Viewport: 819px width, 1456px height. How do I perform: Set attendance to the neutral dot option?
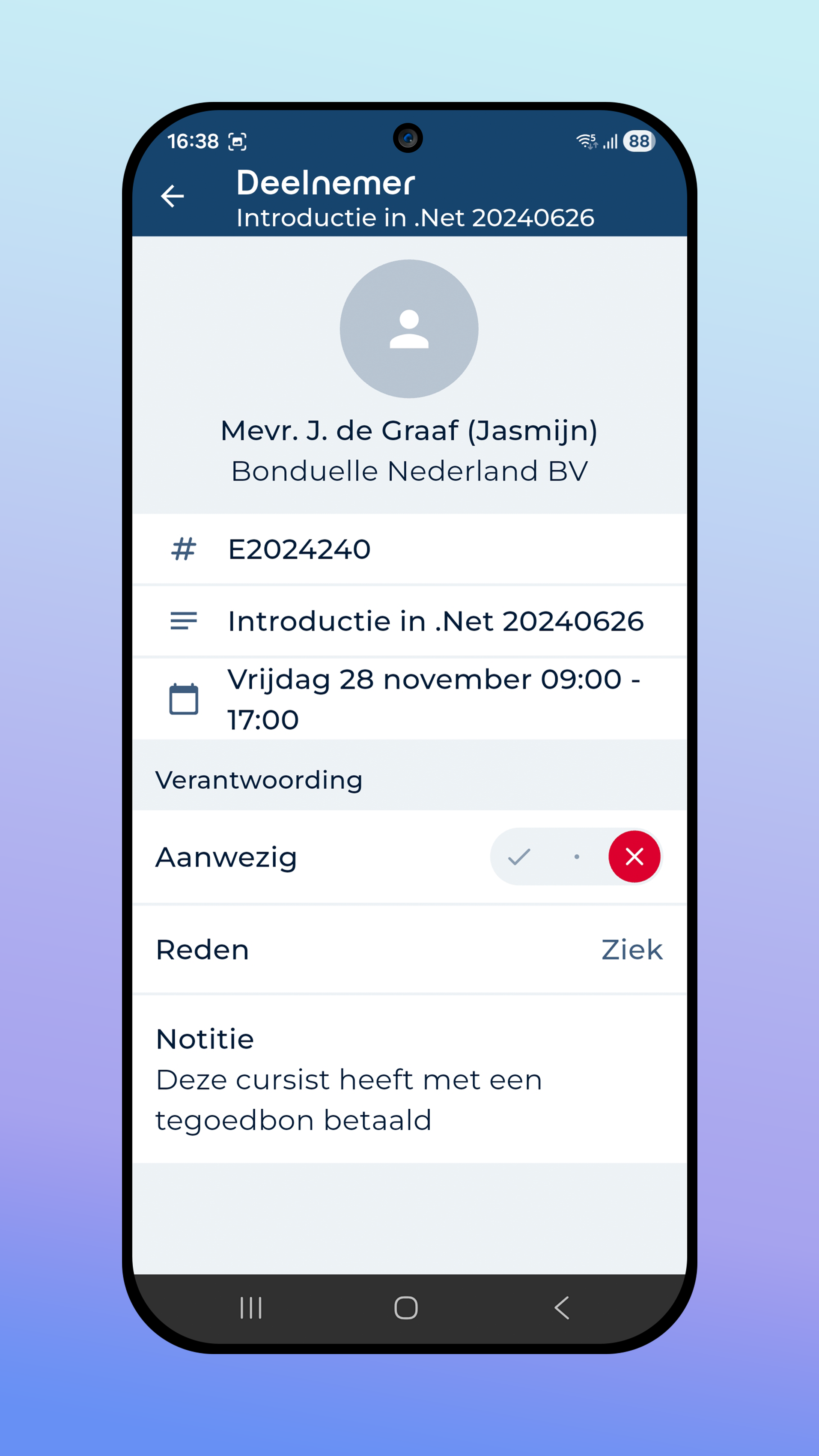pos(577,857)
